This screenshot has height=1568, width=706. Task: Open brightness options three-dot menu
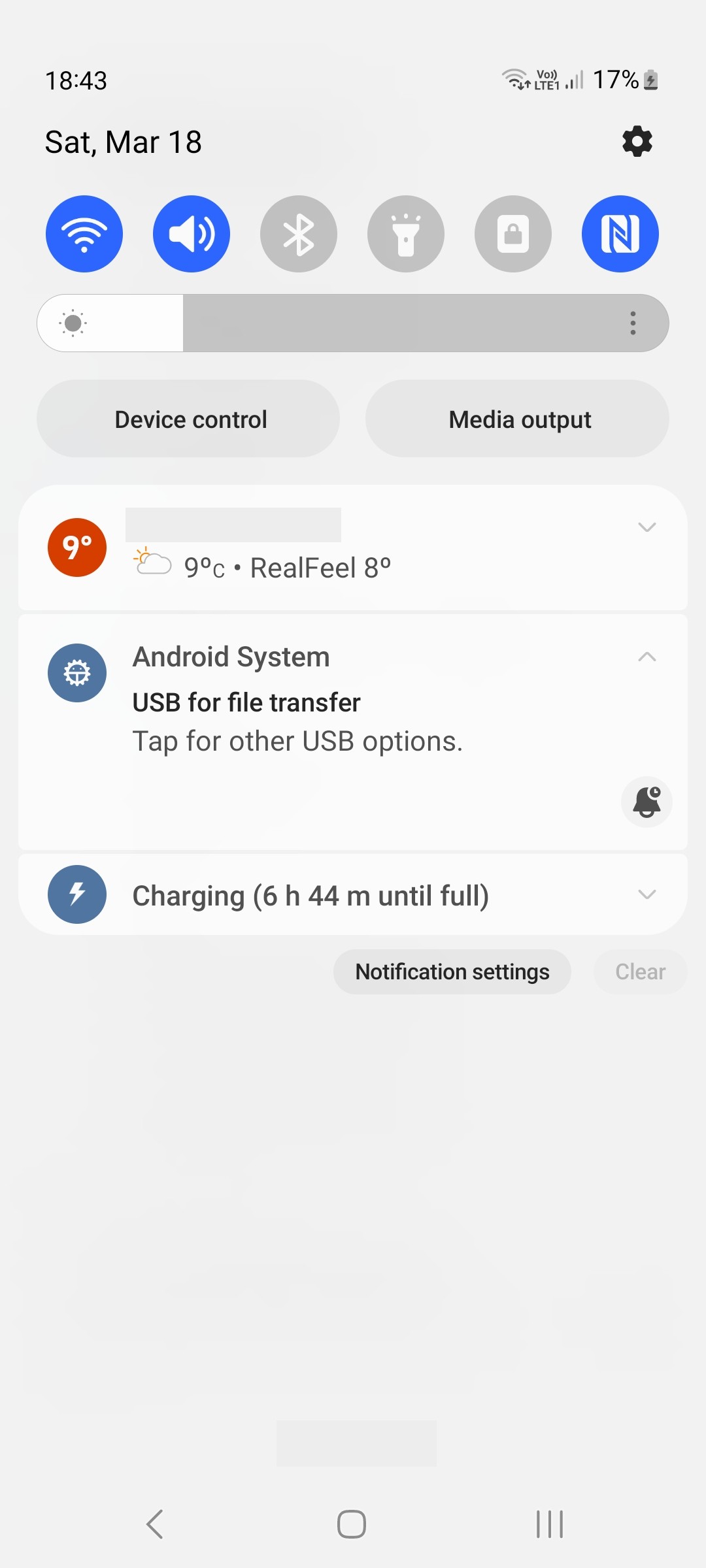coord(633,323)
